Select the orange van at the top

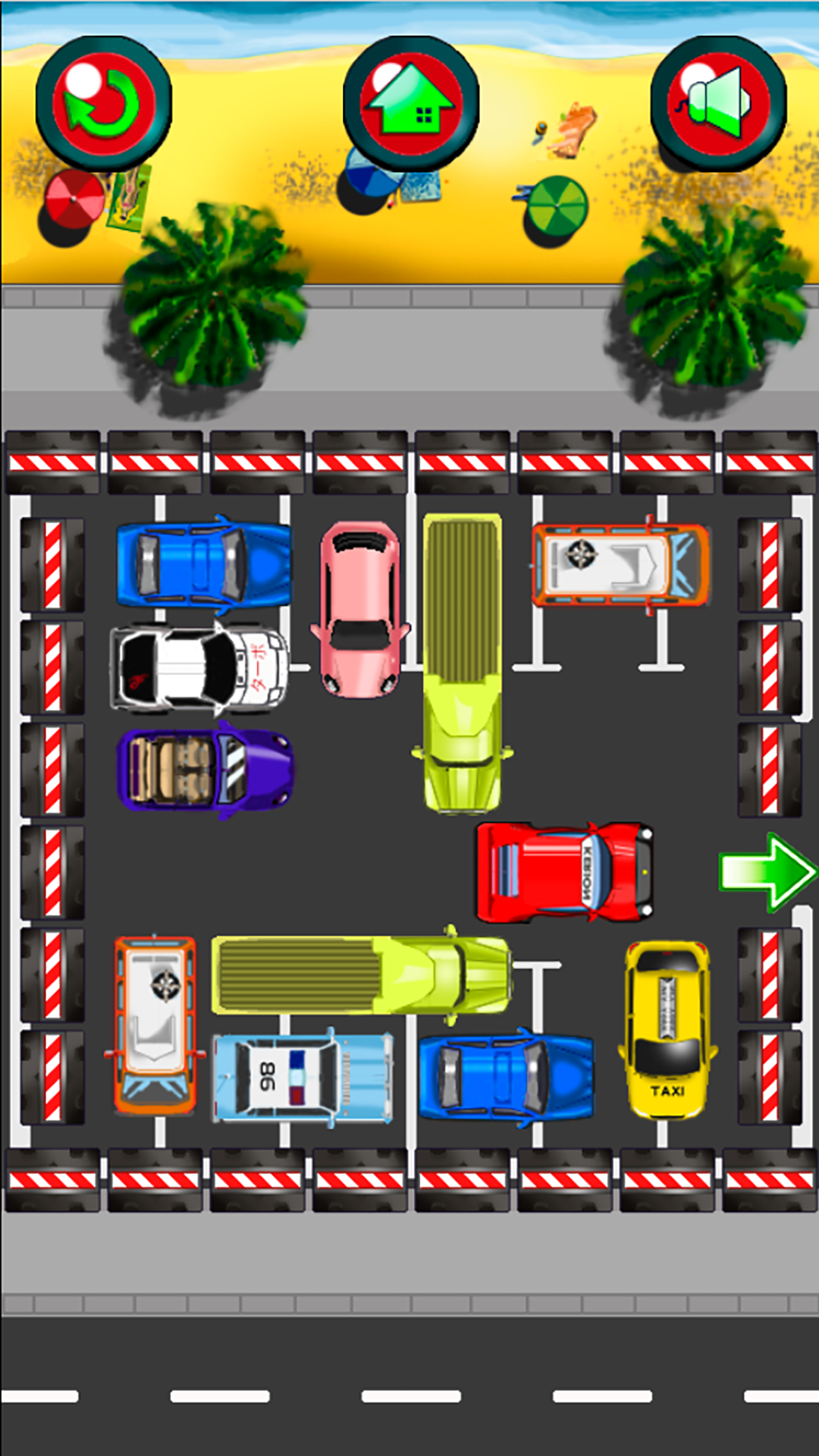[622, 565]
